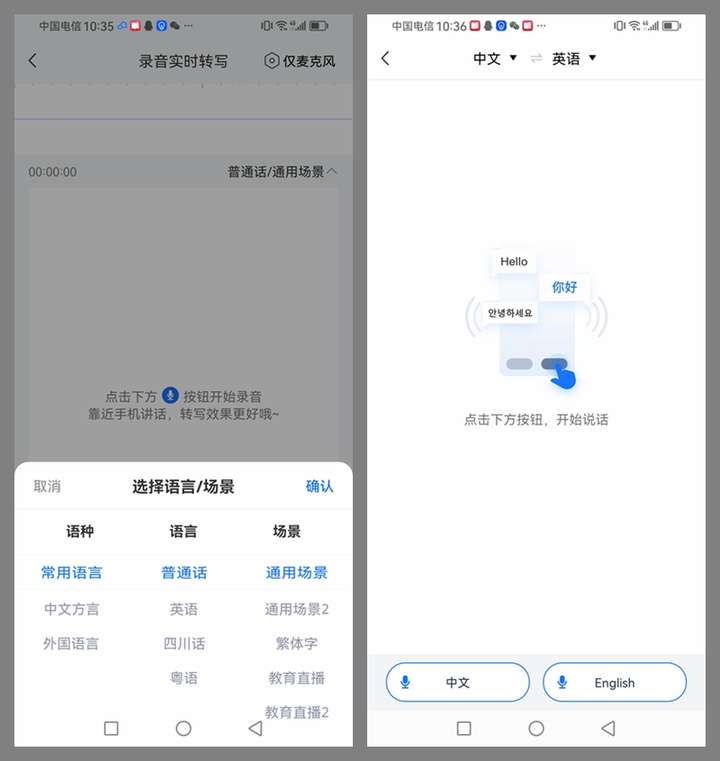This screenshot has width=720, height=761.
Task: Select 英语 as the transcription language
Action: [183, 608]
